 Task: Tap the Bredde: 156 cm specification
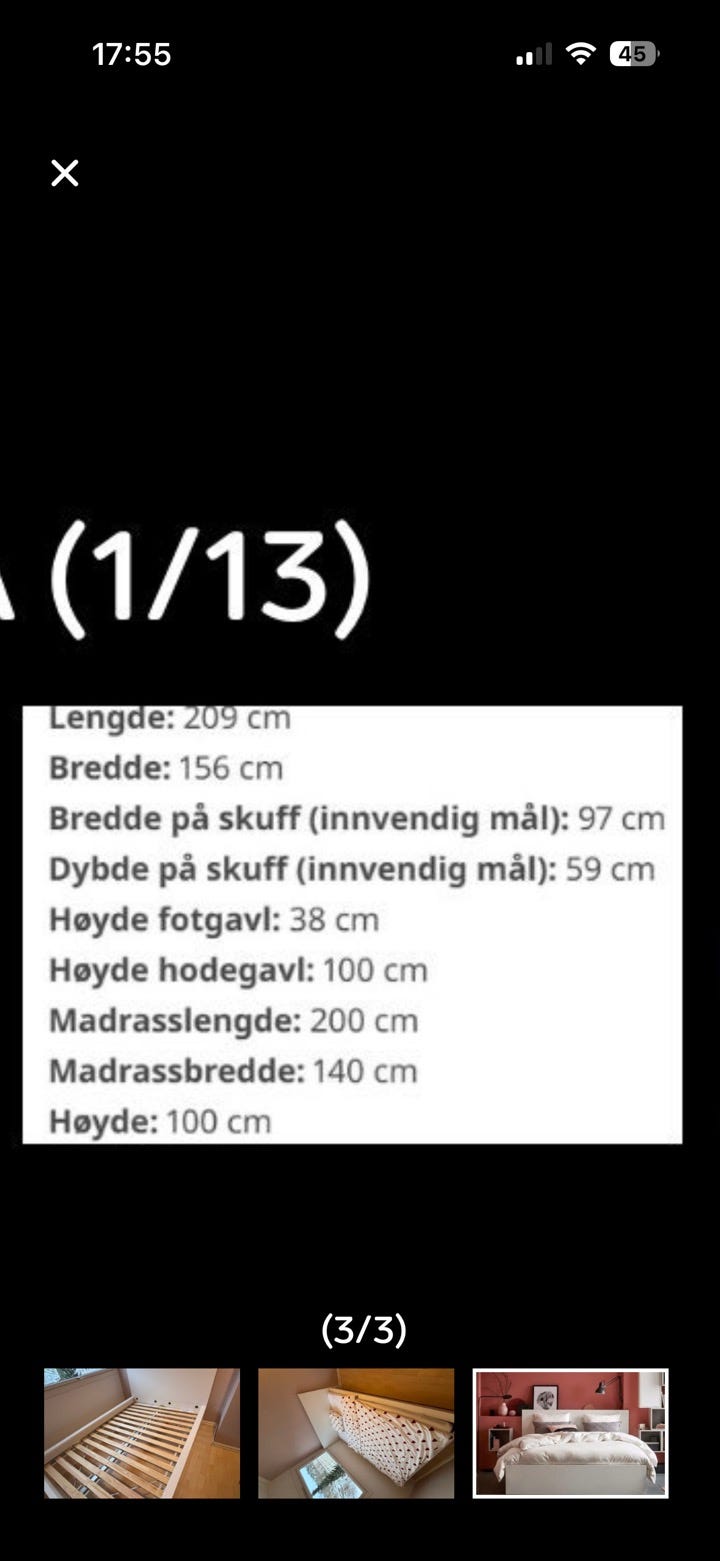[x=165, y=767]
